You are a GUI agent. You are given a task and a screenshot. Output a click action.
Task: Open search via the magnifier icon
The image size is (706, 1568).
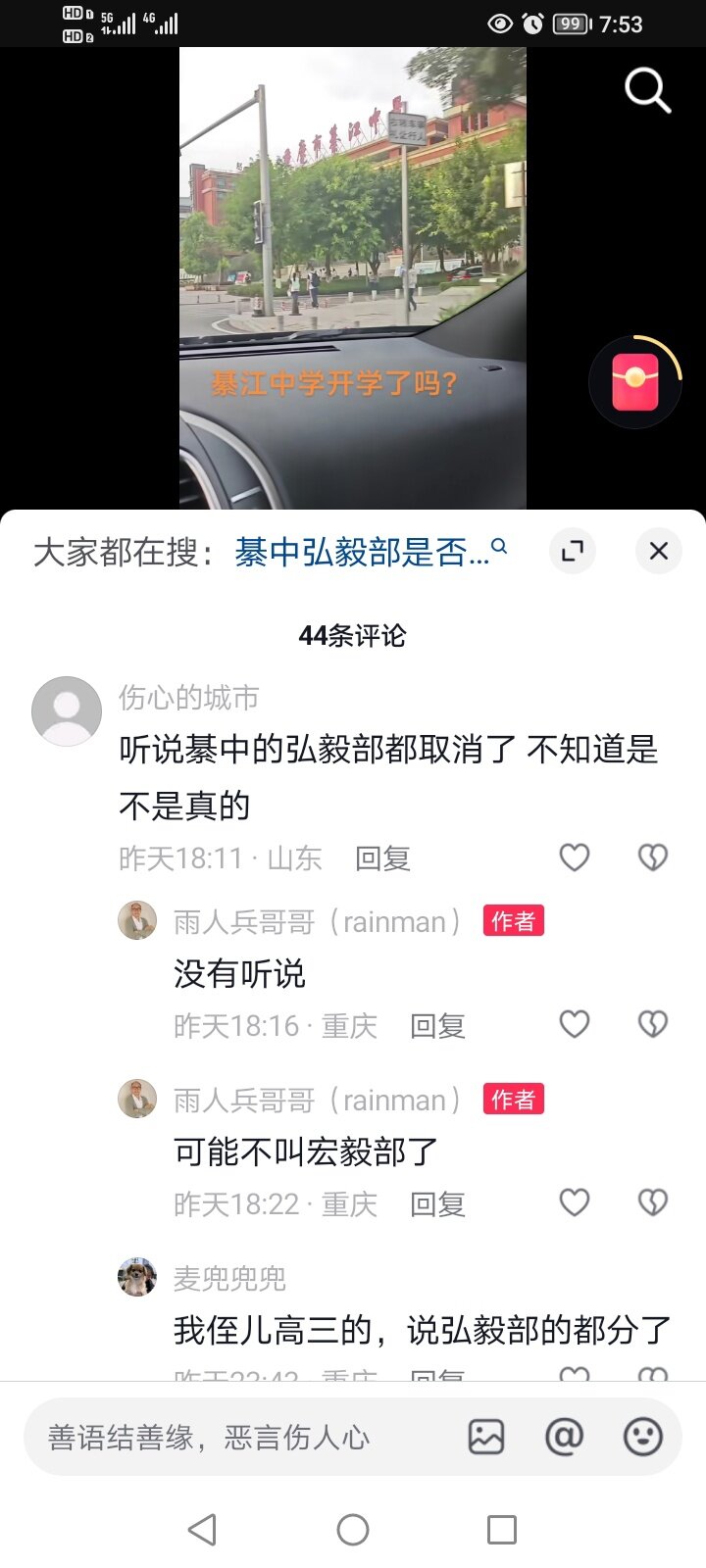tap(647, 91)
